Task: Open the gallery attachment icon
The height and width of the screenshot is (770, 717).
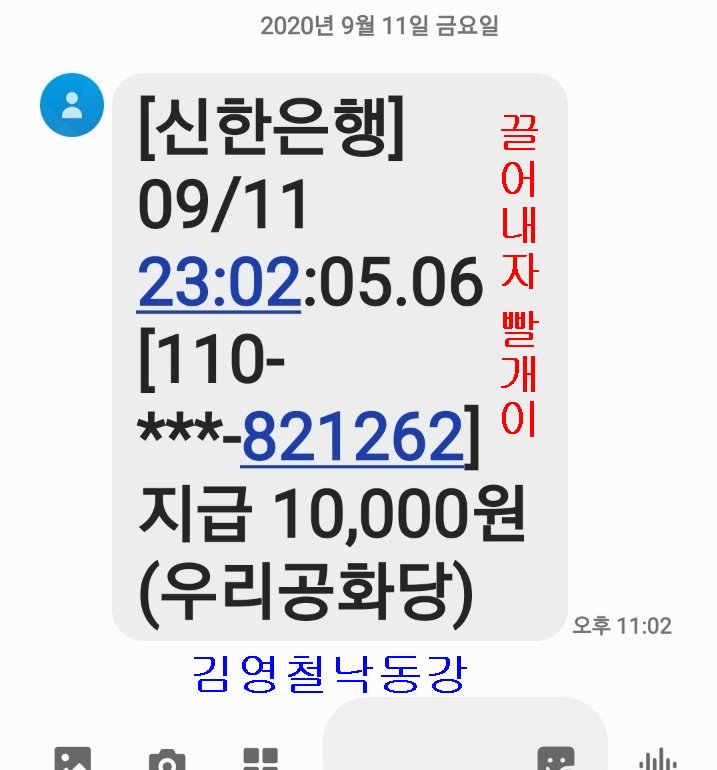Action: 73,759
